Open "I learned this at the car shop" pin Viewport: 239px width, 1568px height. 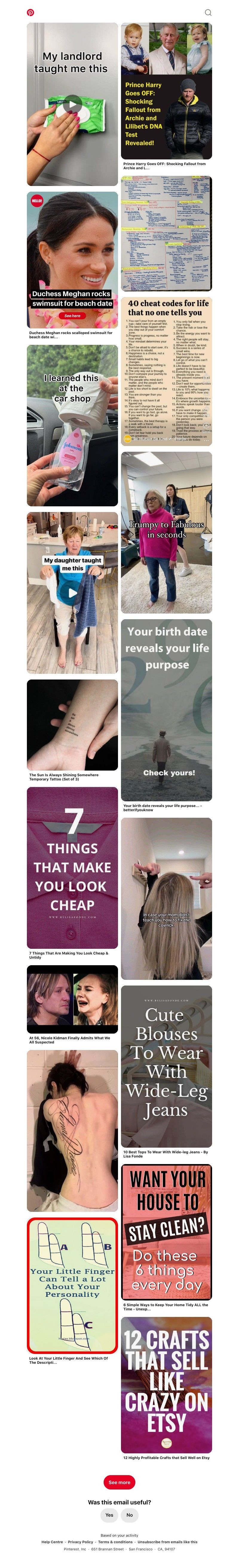73,425
